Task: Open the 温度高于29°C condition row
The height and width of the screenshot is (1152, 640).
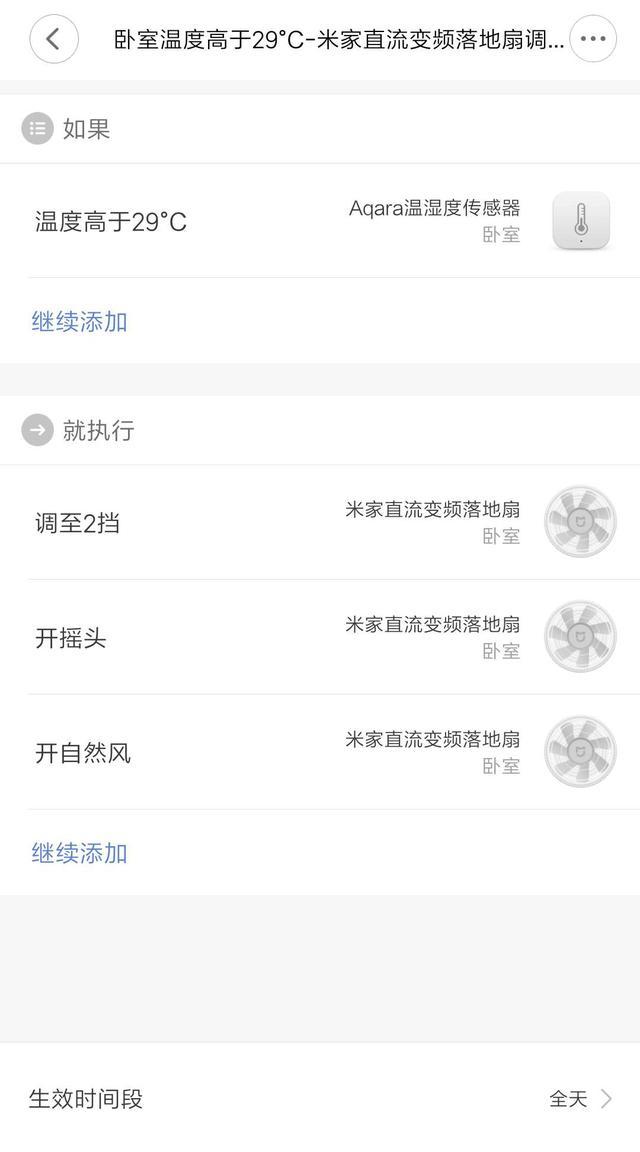Action: click(320, 221)
